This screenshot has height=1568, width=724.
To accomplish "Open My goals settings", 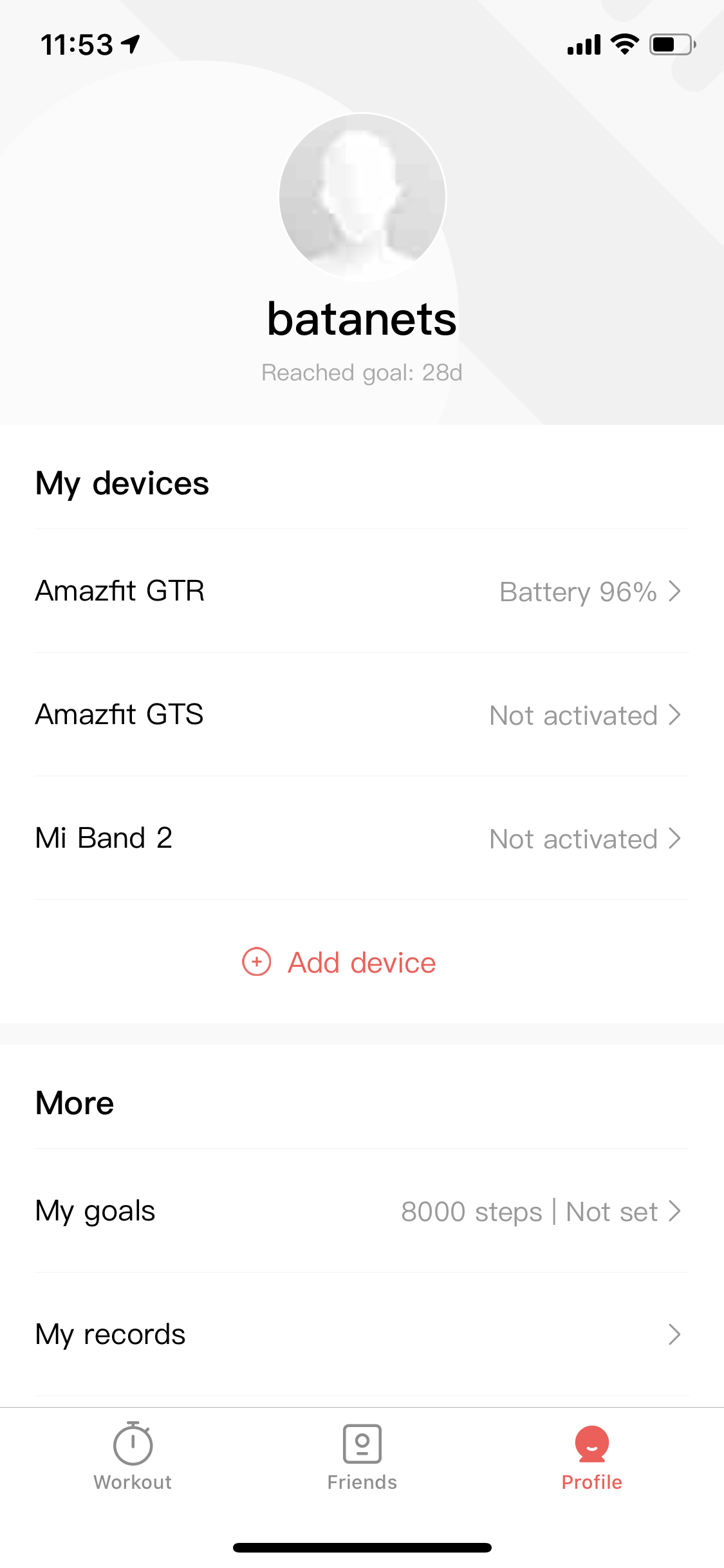I will pyautogui.click(x=362, y=1211).
